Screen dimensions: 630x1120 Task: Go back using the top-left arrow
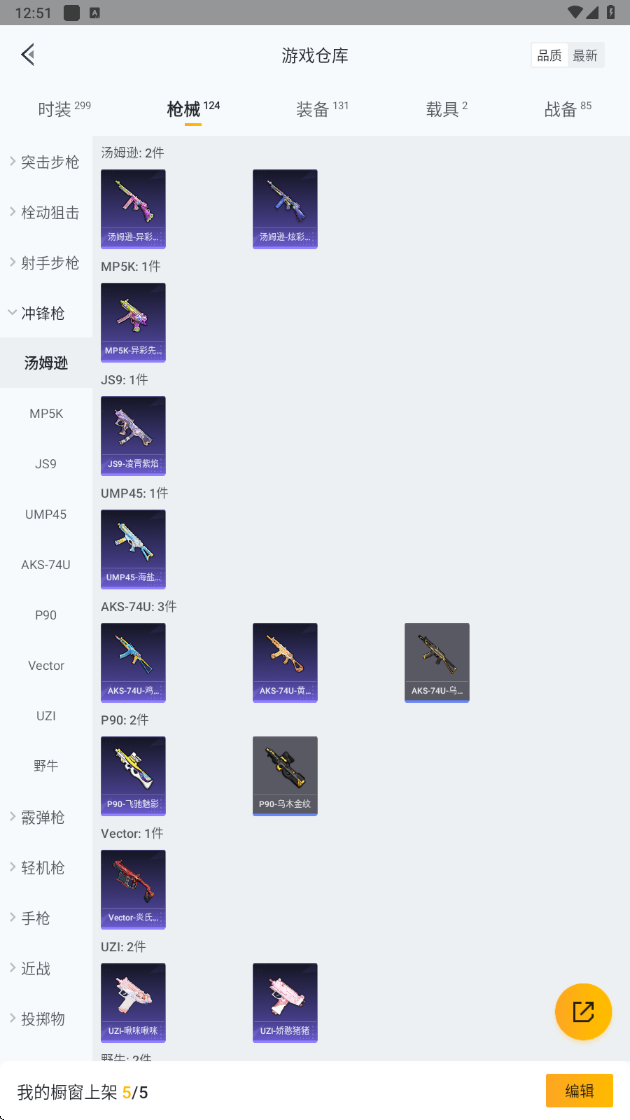pos(28,55)
